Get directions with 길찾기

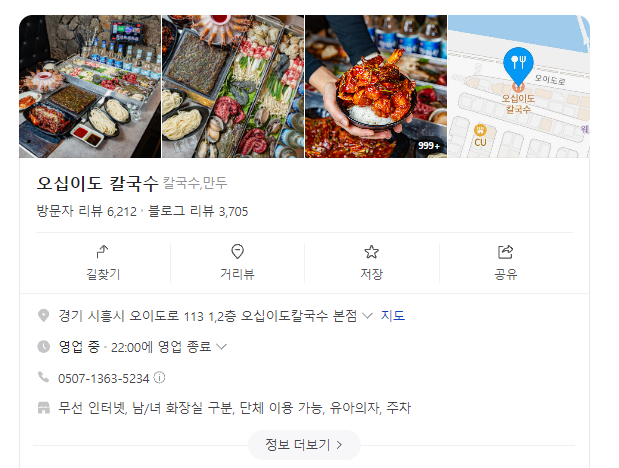coord(103,262)
